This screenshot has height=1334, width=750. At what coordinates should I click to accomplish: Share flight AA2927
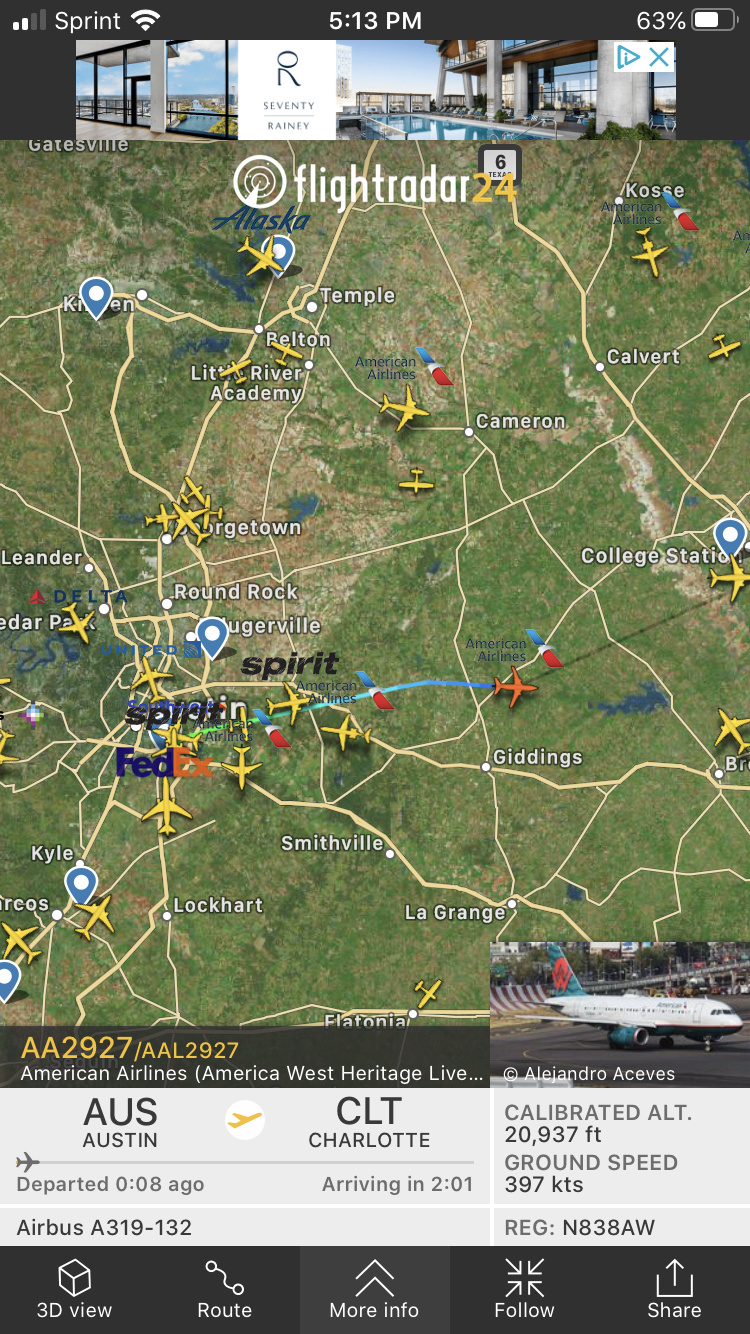click(x=674, y=1289)
